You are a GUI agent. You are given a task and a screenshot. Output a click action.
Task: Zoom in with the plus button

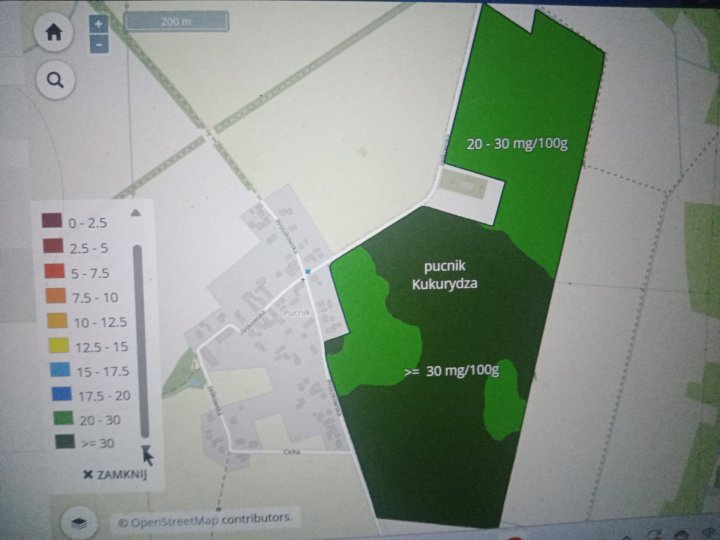pyautogui.click(x=98, y=25)
